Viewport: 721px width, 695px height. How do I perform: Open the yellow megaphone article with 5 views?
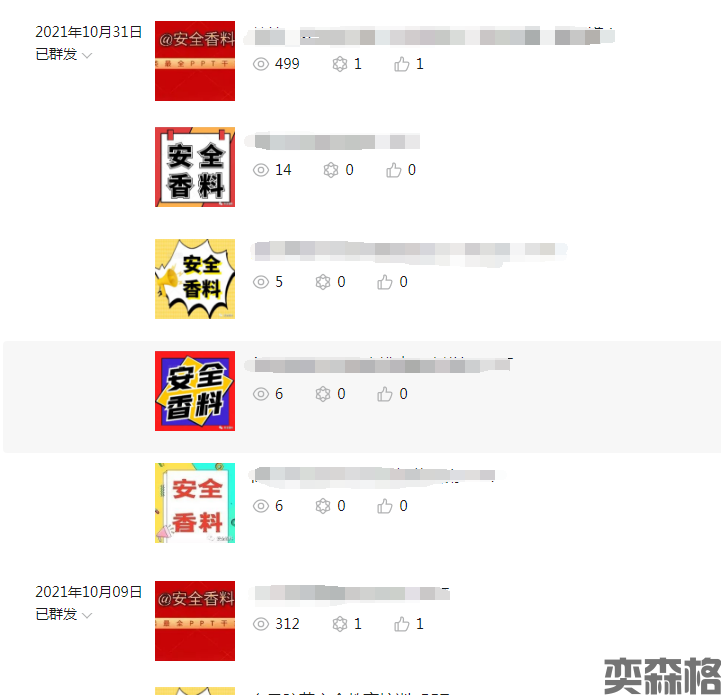(x=194, y=279)
